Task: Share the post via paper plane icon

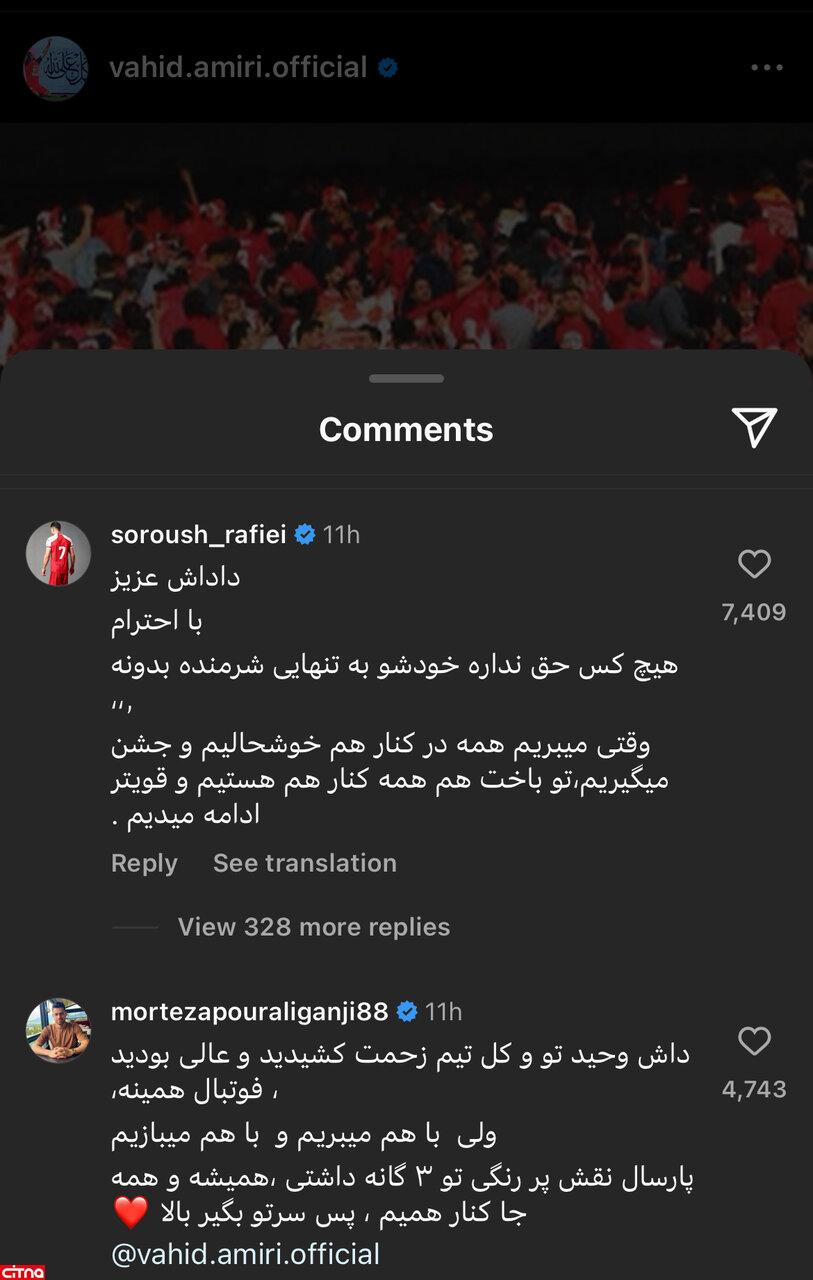Action: pyautogui.click(x=754, y=428)
